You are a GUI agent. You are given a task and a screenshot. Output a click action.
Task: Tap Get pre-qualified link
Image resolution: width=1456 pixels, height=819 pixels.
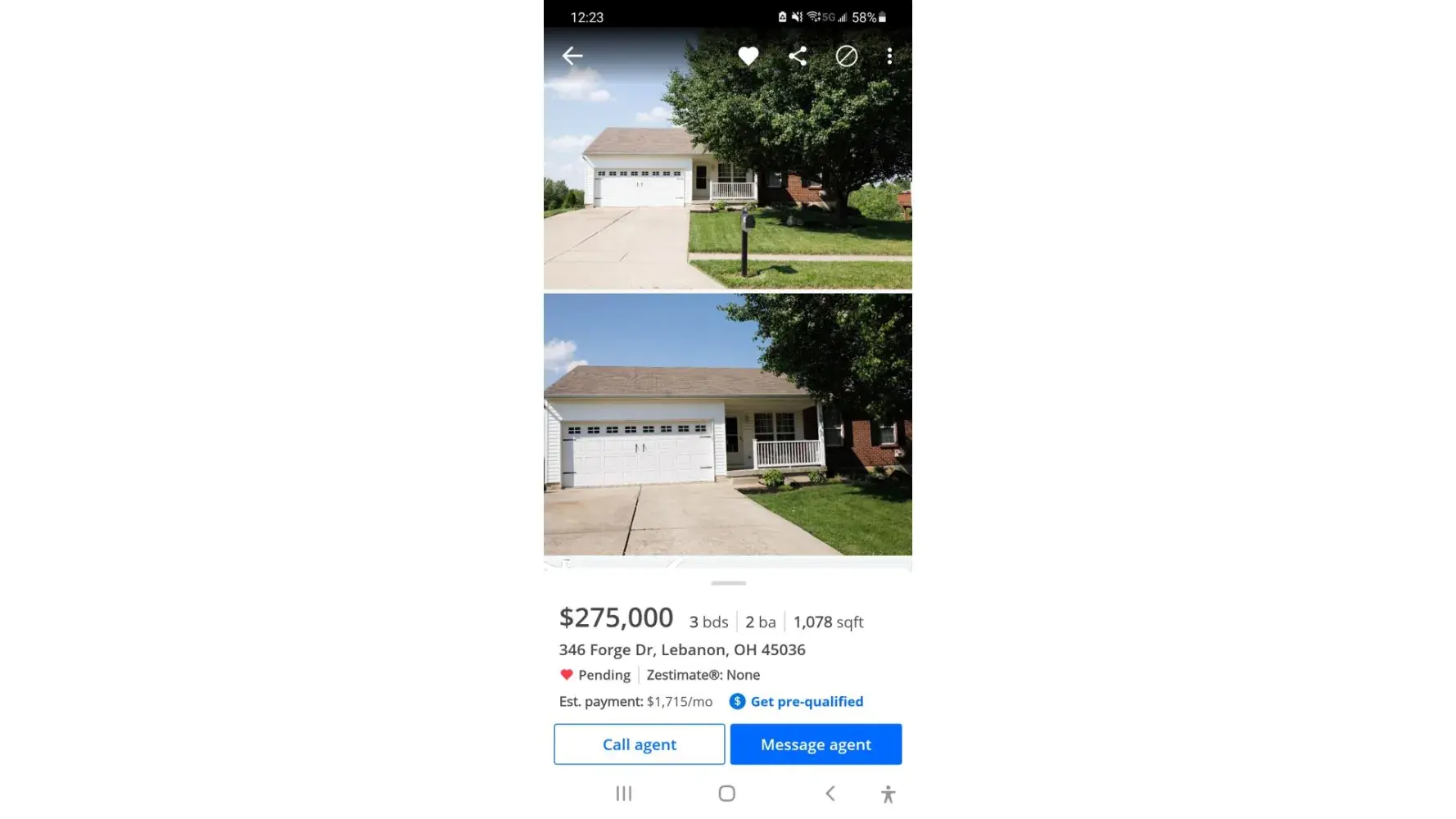806,702
